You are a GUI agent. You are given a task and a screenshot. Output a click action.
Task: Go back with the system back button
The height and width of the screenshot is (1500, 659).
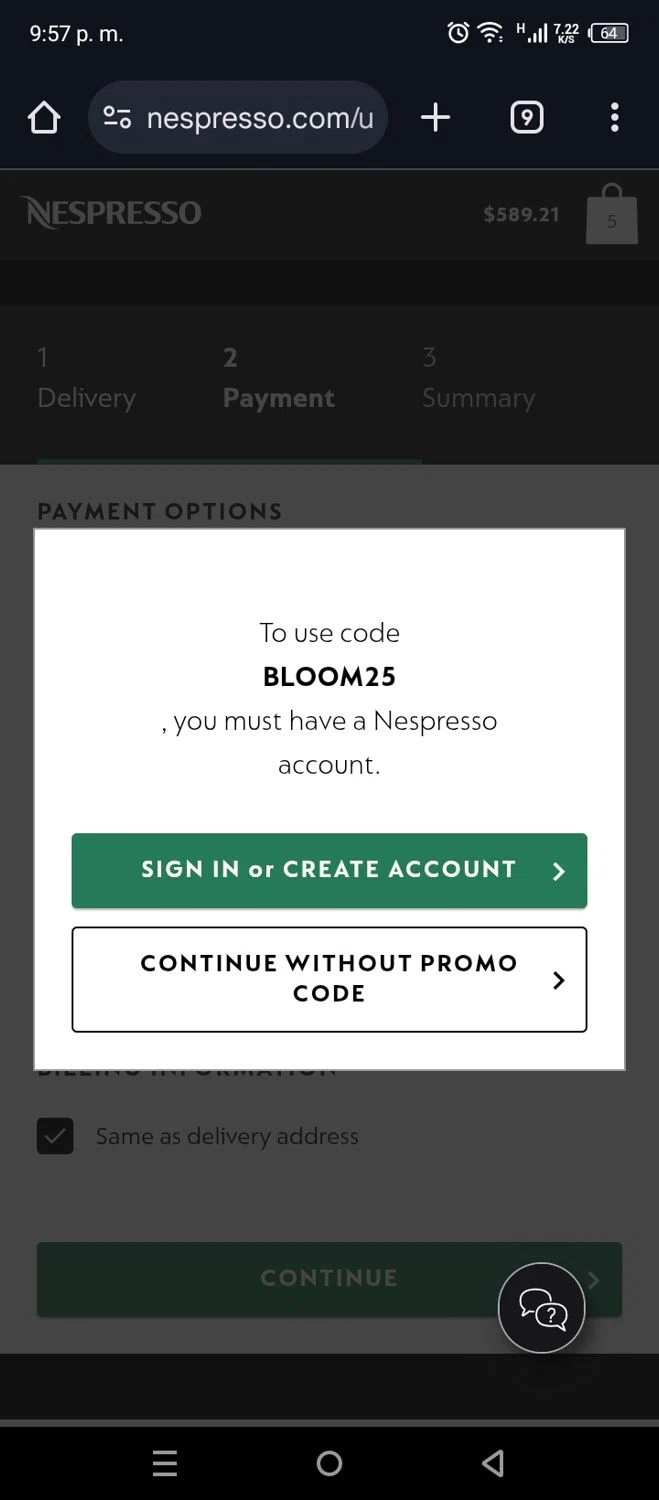coord(492,1464)
